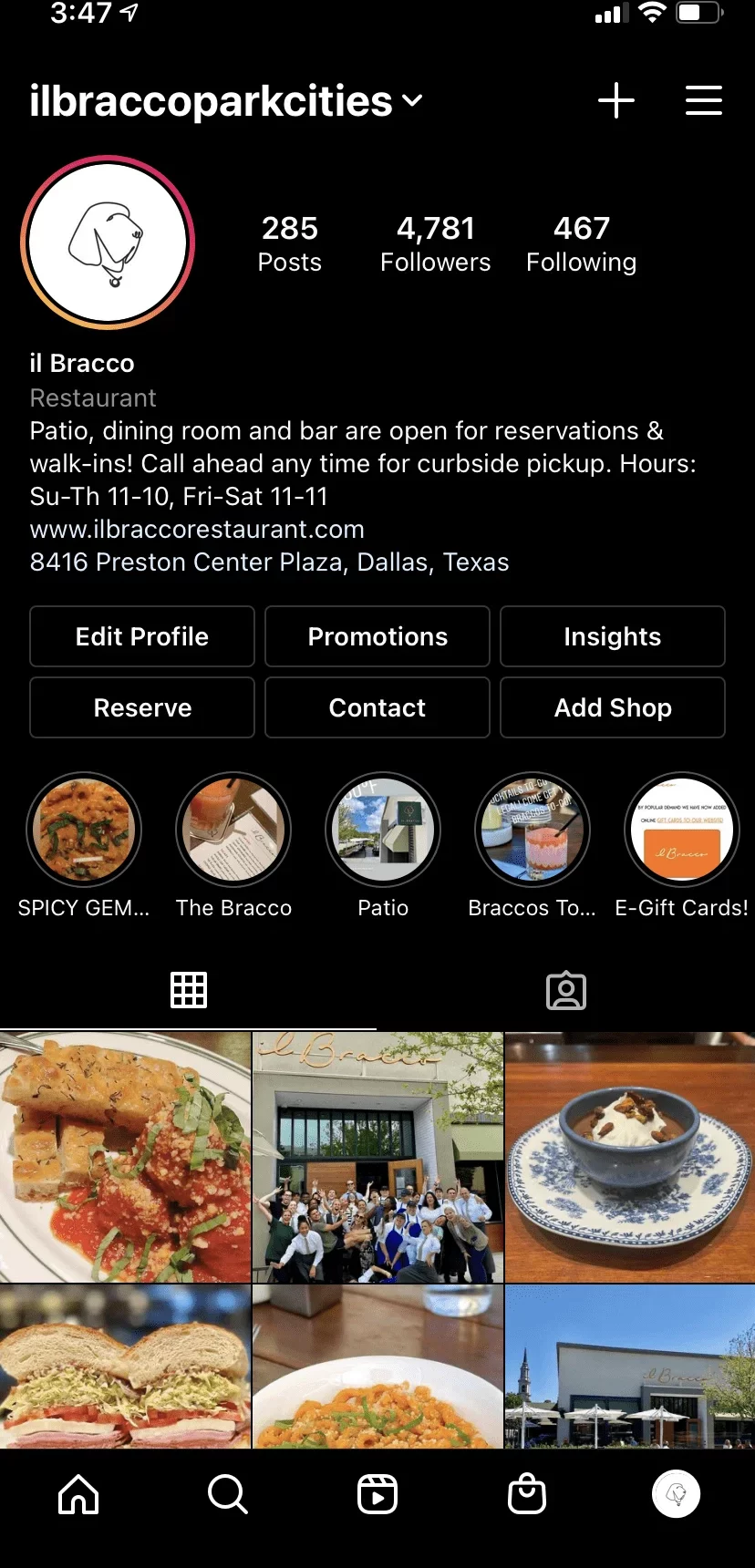
Task: Open the Shop bag tab
Action: pos(527,1495)
